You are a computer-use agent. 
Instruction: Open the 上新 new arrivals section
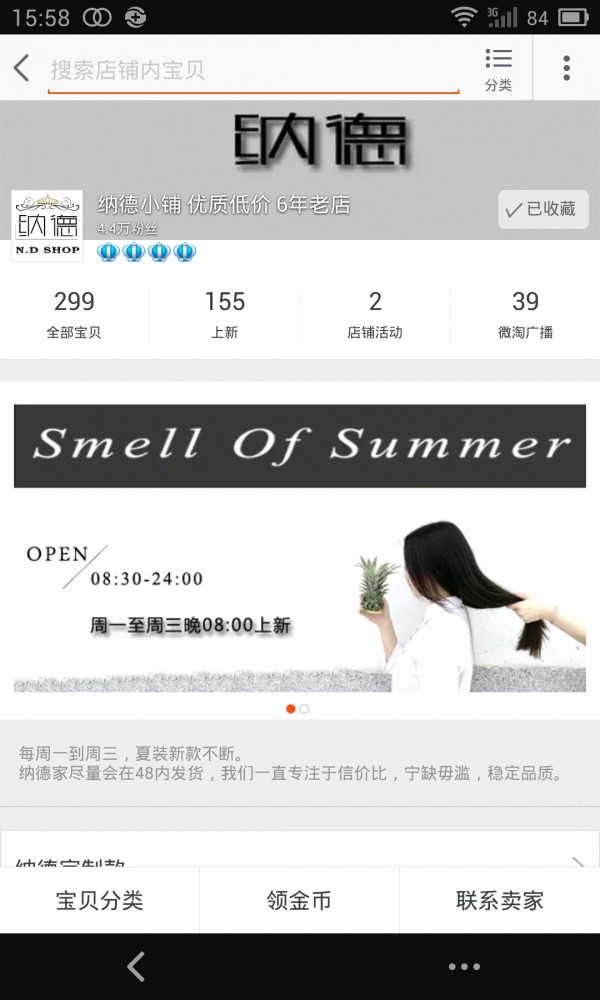225,314
